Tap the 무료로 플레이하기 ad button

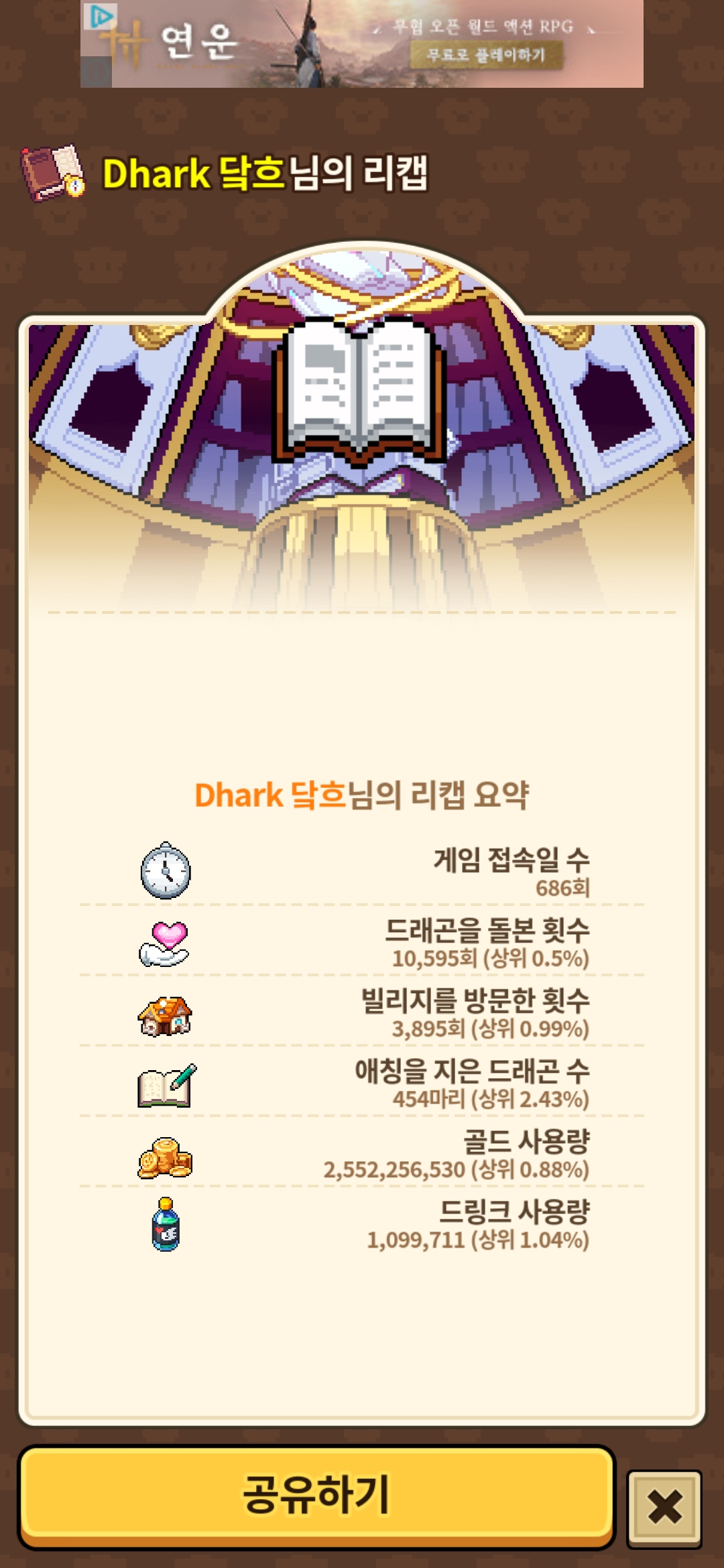pos(486,55)
